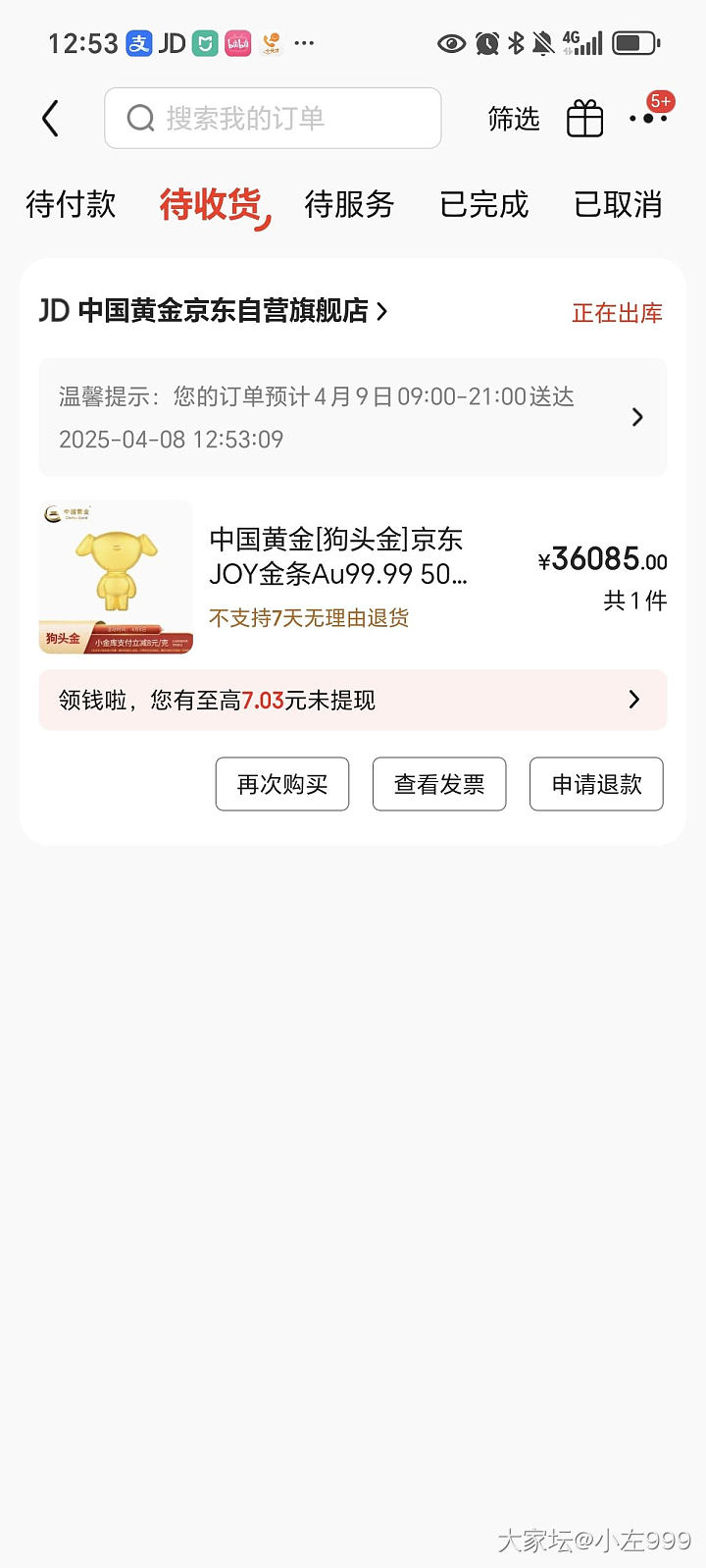
Task: Open the gift box icon
Action: point(584,119)
